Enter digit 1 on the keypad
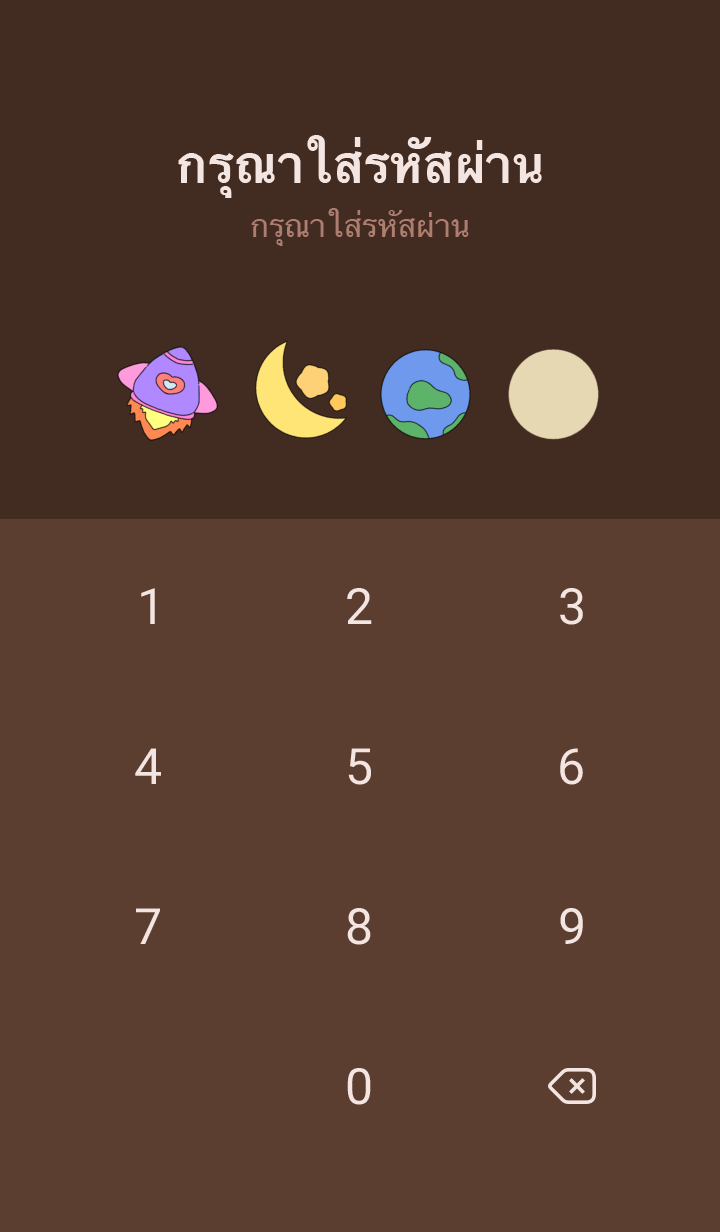This screenshot has height=1232, width=720. 149,607
